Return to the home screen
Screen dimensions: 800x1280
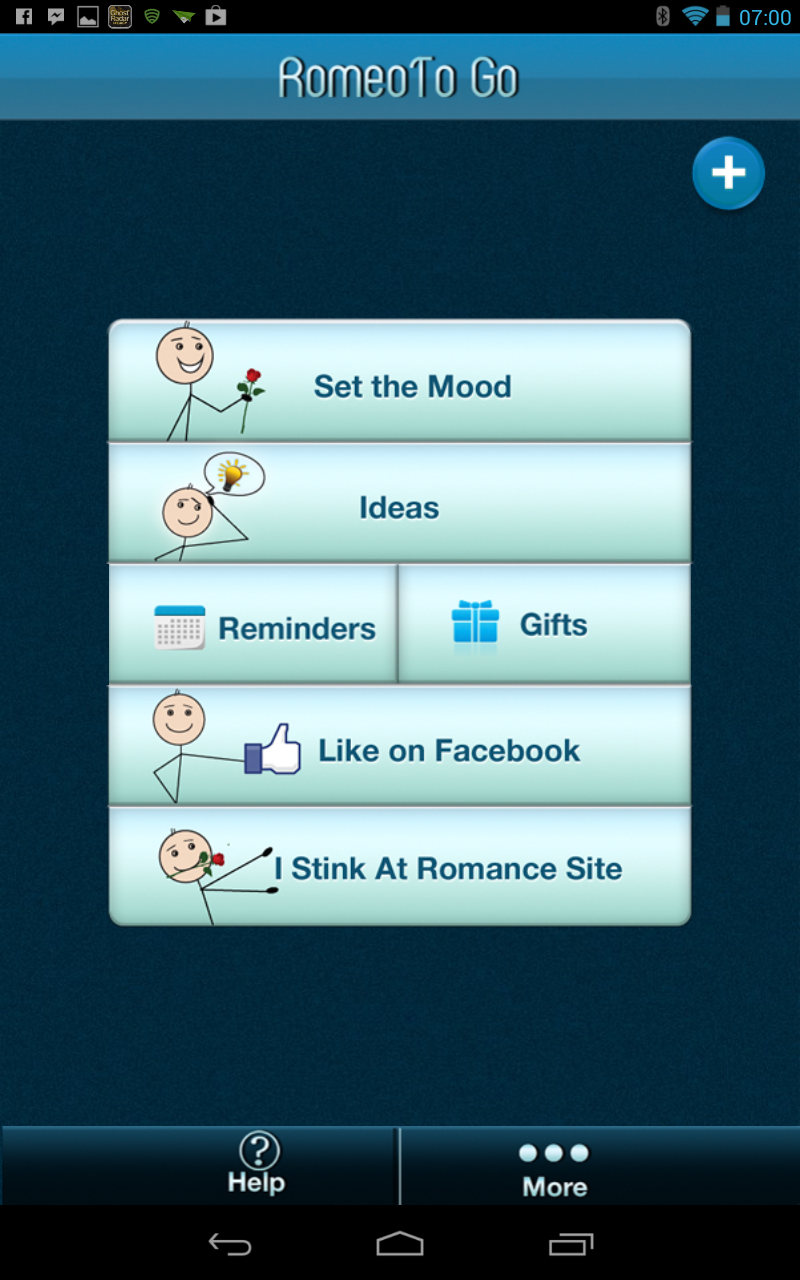click(x=400, y=1243)
